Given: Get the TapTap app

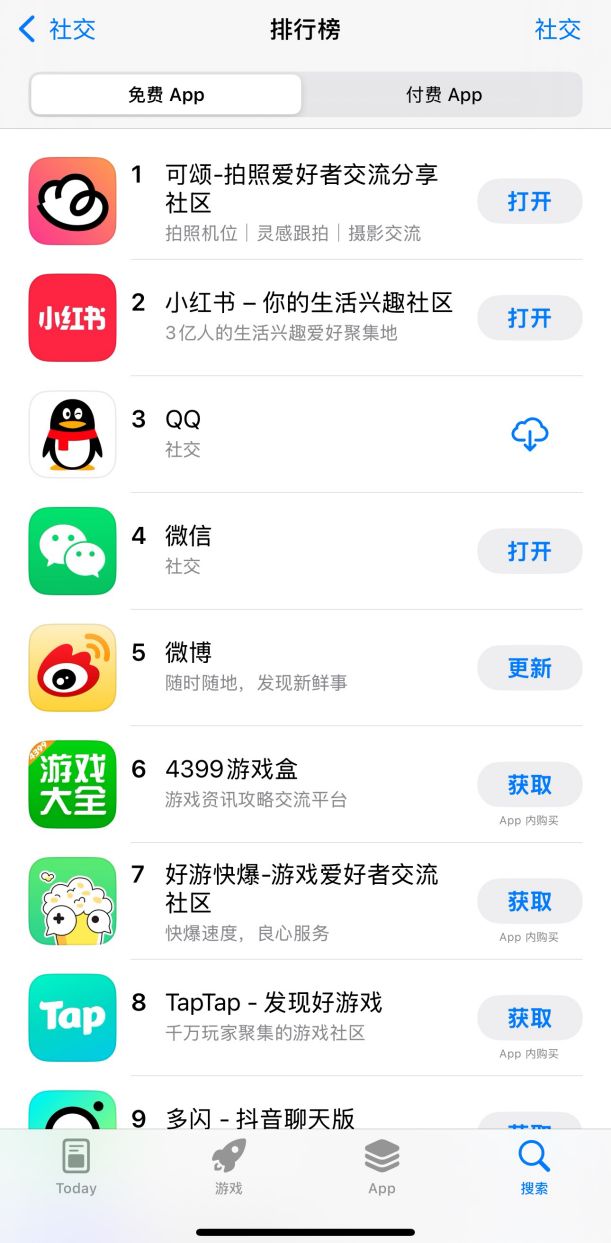Looking at the screenshot, I should point(529,1018).
